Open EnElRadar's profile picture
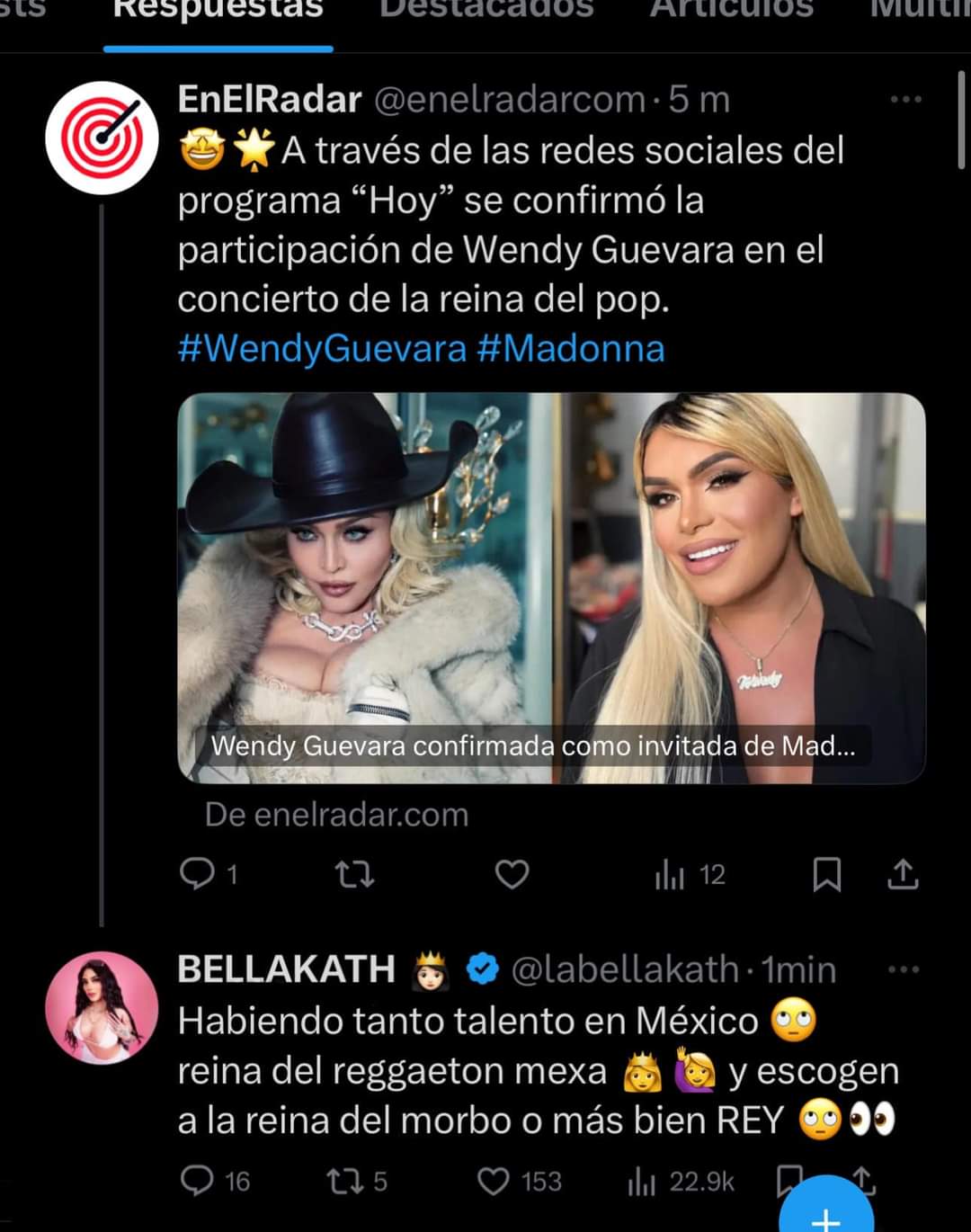The height and width of the screenshot is (1232, 971). (x=102, y=138)
